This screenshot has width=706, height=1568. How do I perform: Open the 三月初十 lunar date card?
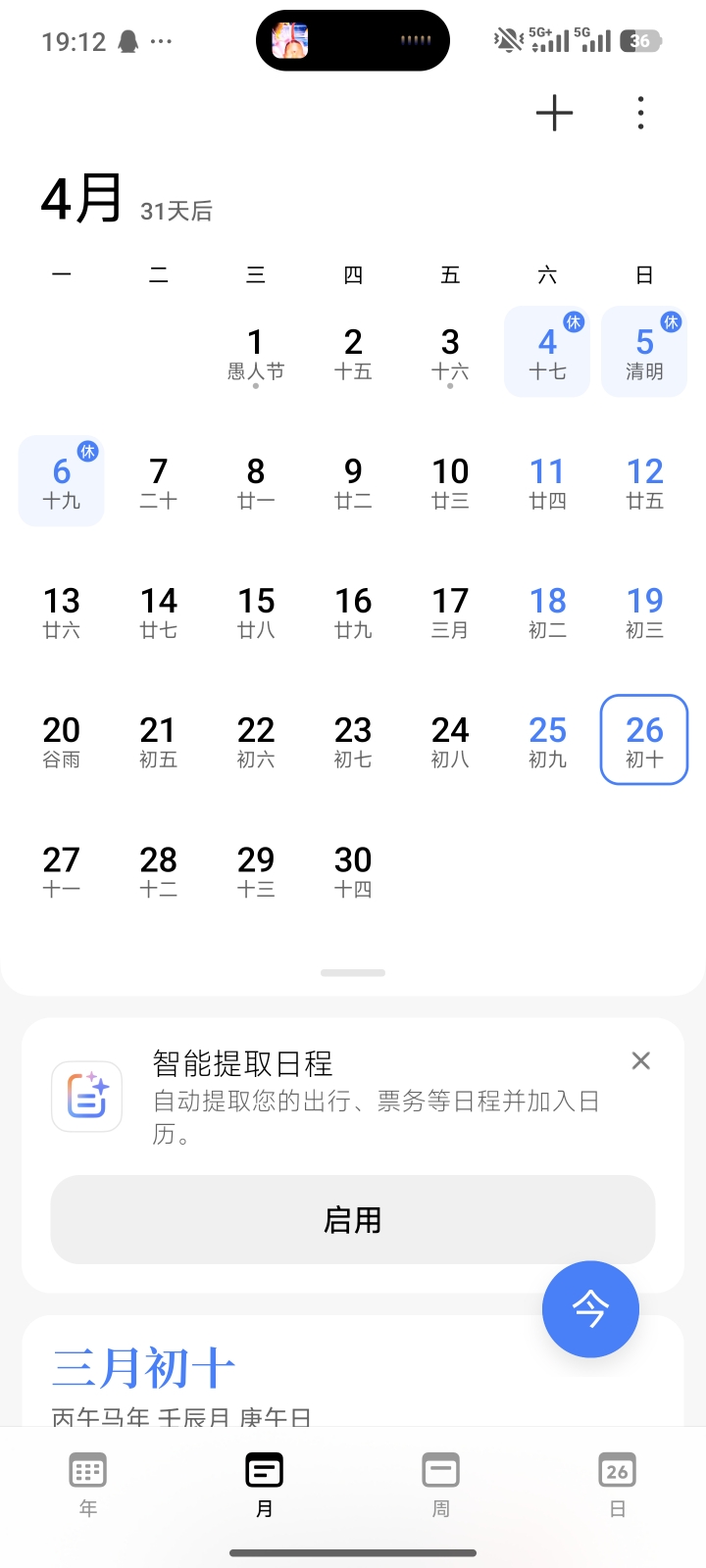144,1369
